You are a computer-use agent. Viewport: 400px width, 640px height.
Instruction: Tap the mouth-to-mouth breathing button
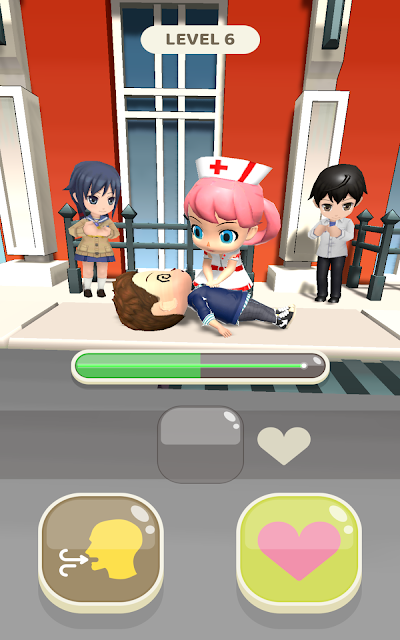point(101,552)
